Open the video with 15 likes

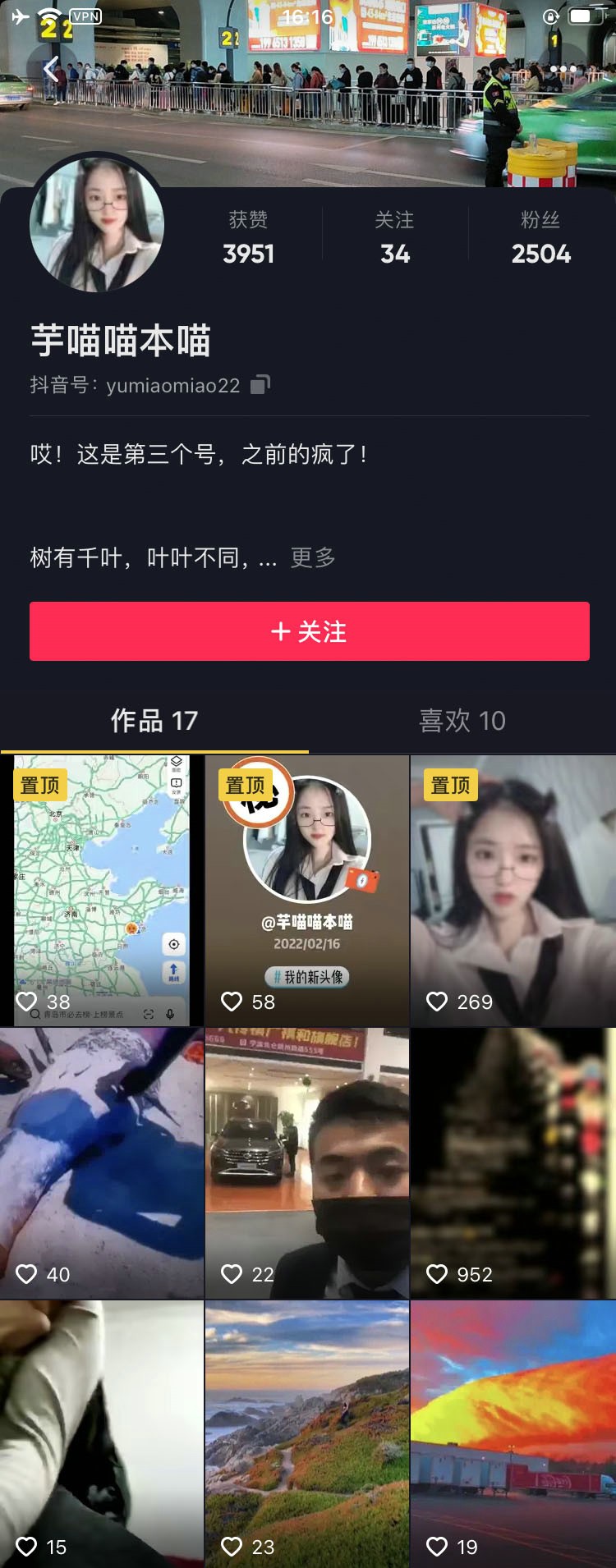(x=102, y=1434)
